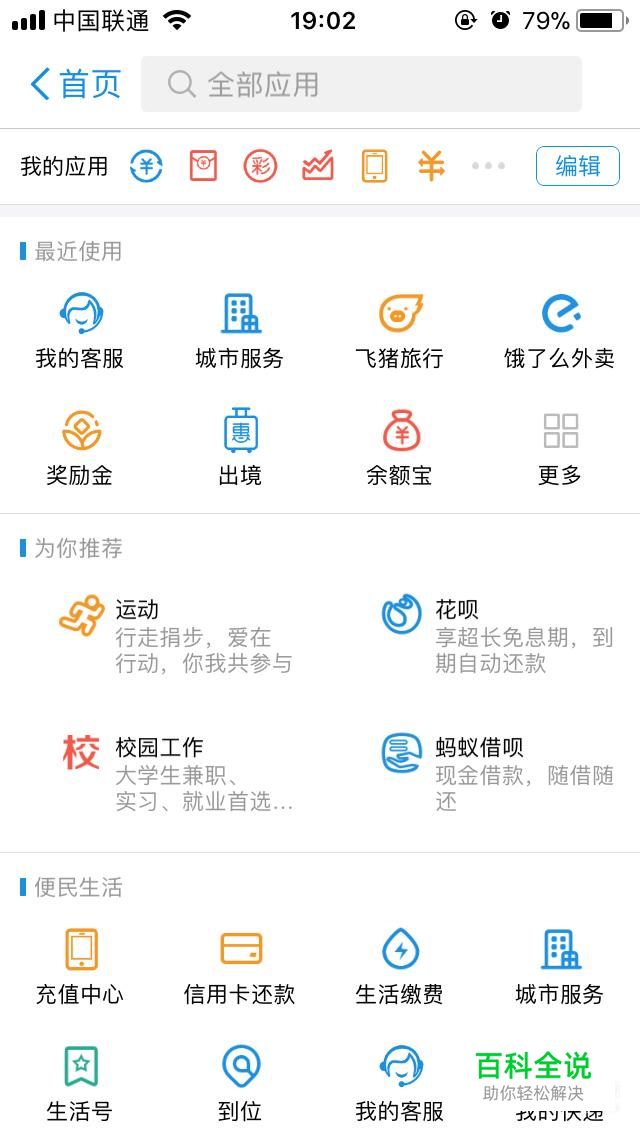Open 蚂蚁借呗
Screen dimensions: 640x1136
(x=495, y=773)
